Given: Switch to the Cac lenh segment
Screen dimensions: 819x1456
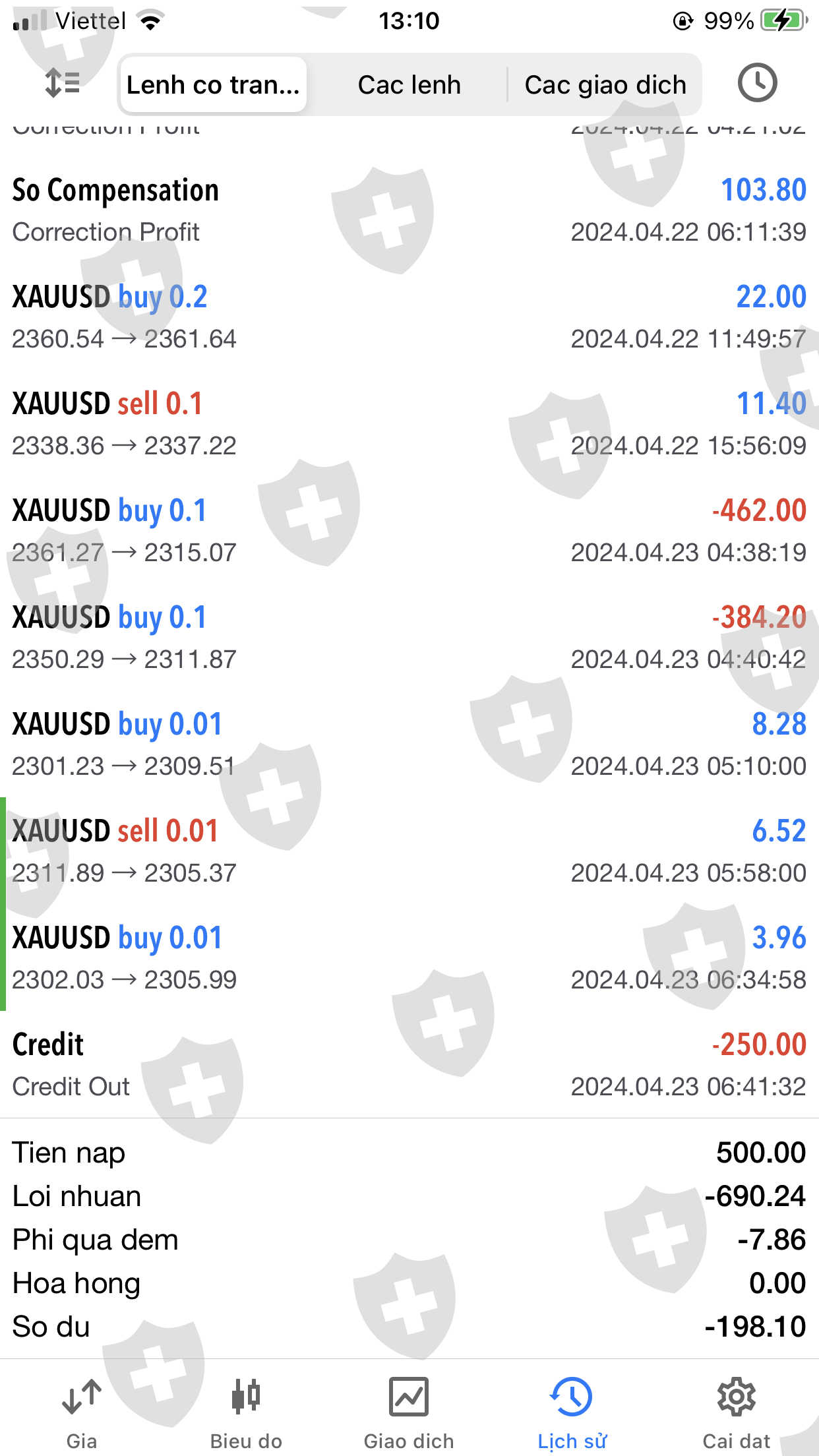Looking at the screenshot, I should tap(409, 85).
